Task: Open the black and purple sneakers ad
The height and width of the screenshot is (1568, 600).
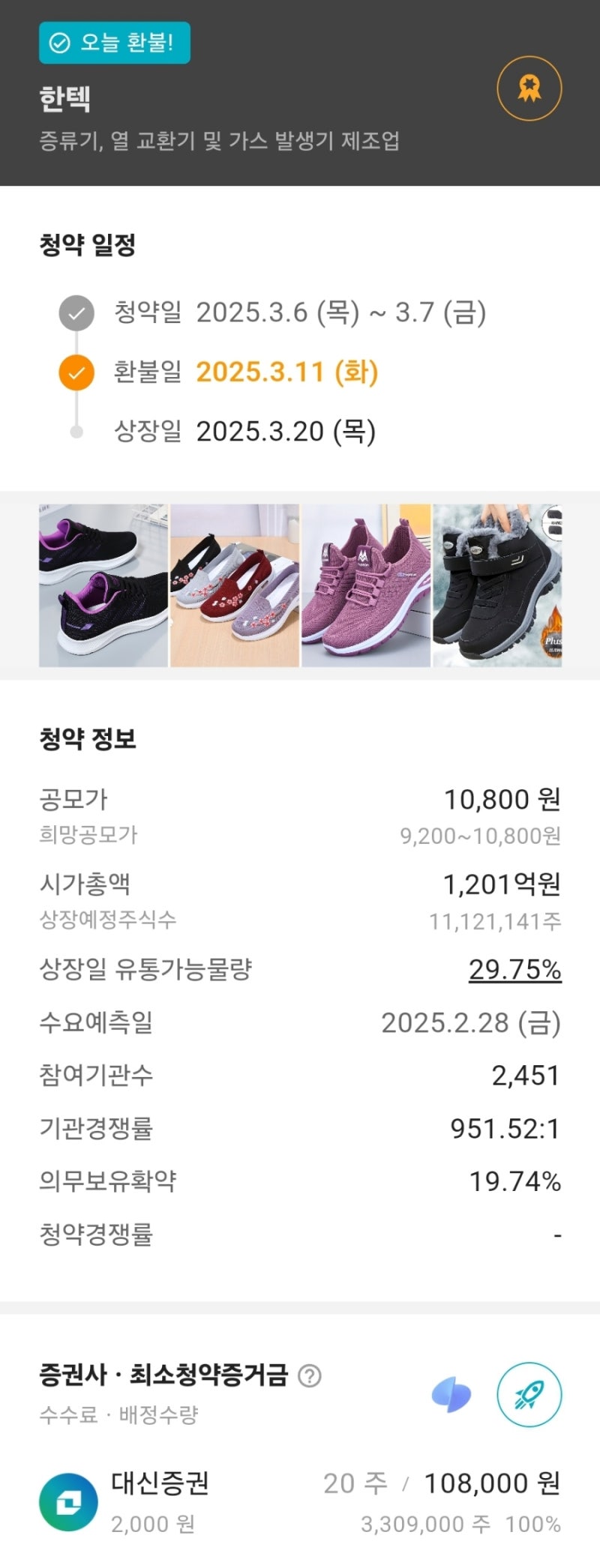Action: click(103, 585)
